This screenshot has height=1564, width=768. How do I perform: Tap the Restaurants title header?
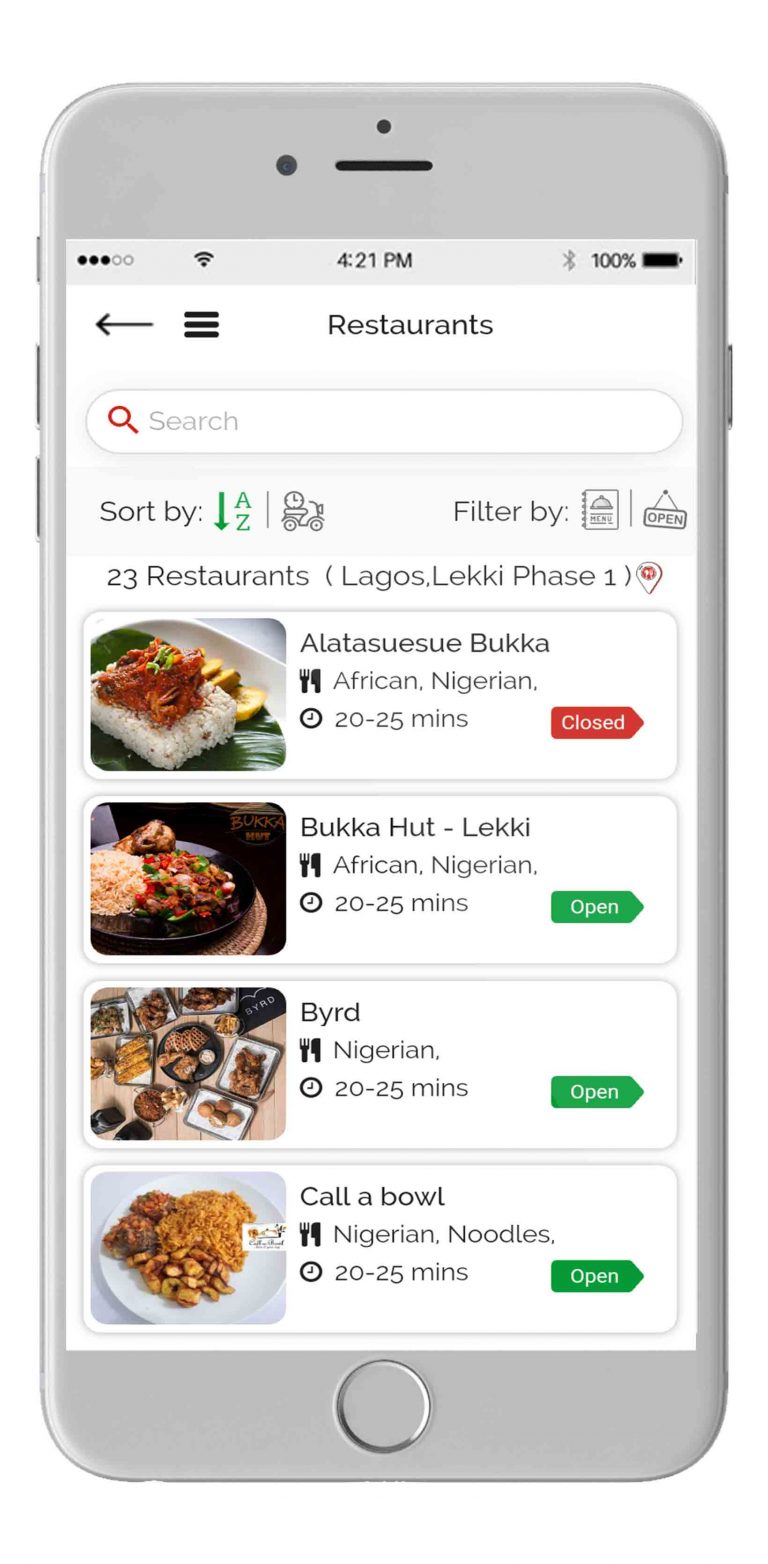click(410, 324)
